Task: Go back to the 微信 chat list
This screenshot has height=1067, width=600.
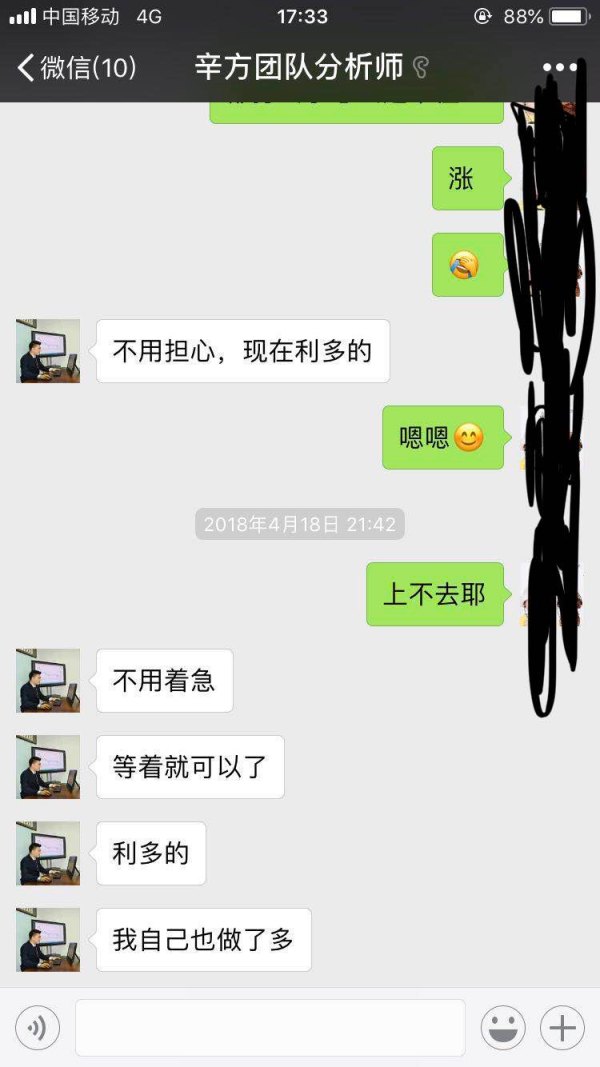Action: (75, 68)
